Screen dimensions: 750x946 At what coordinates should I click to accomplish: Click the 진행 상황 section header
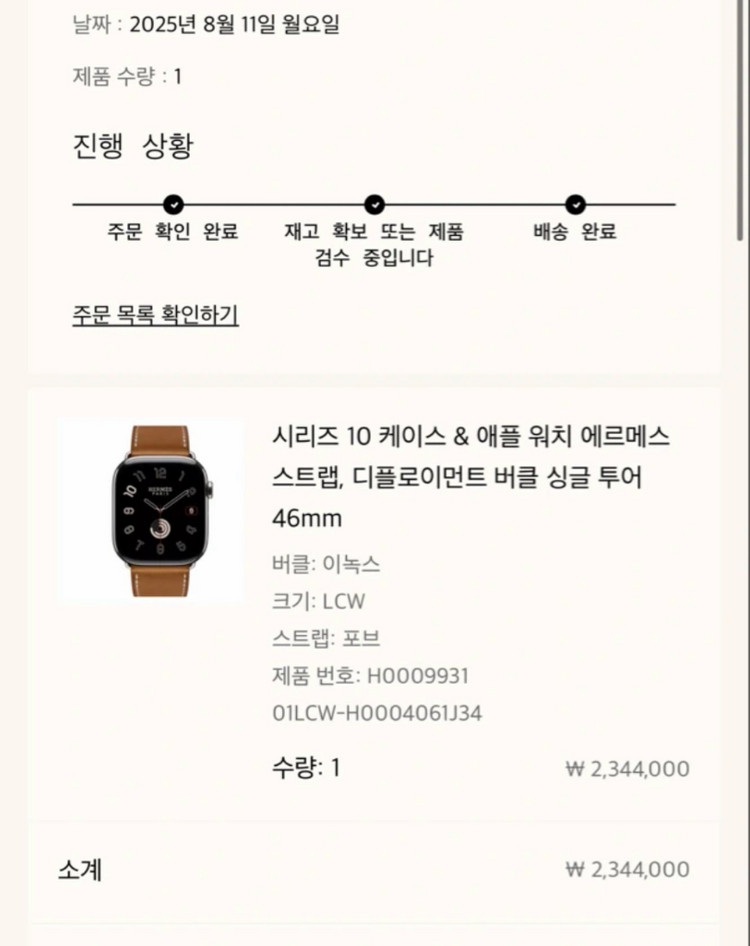[133, 145]
